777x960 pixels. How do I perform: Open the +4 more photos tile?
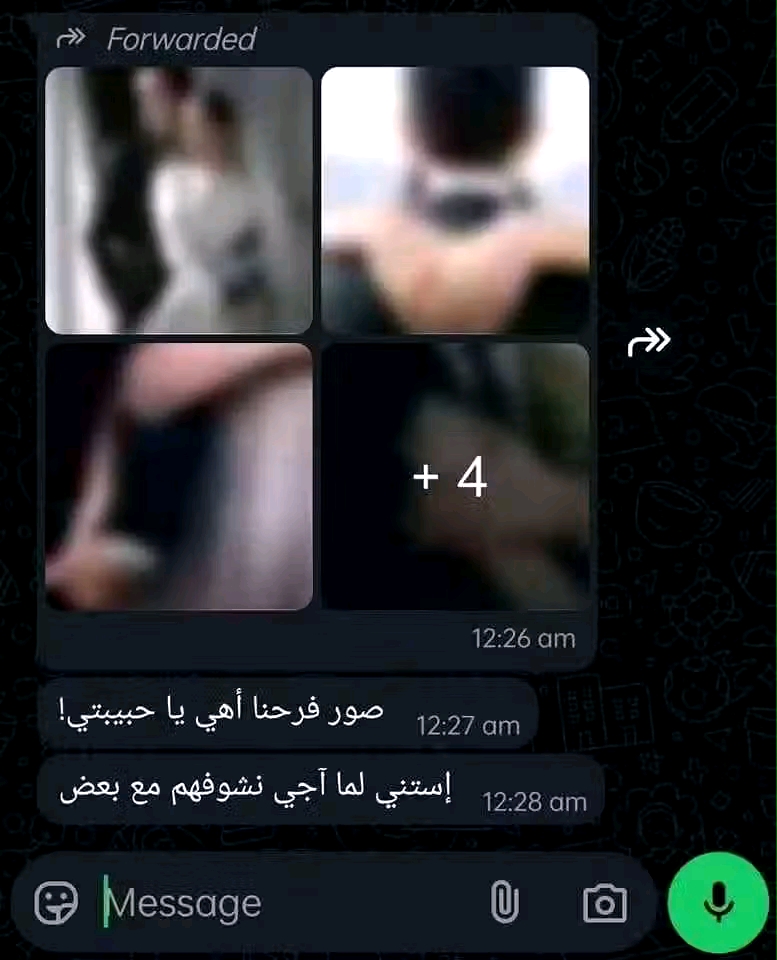[x=455, y=476]
